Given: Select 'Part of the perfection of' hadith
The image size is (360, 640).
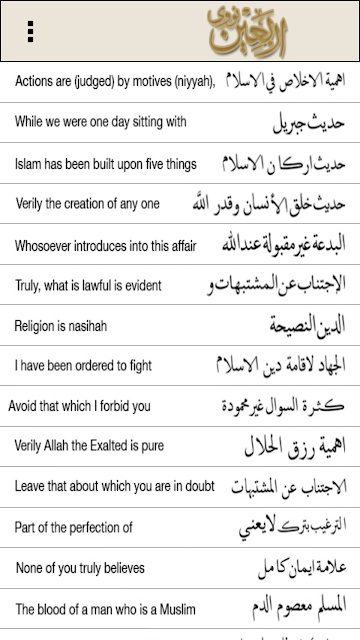Looking at the screenshot, I should (180, 527).
